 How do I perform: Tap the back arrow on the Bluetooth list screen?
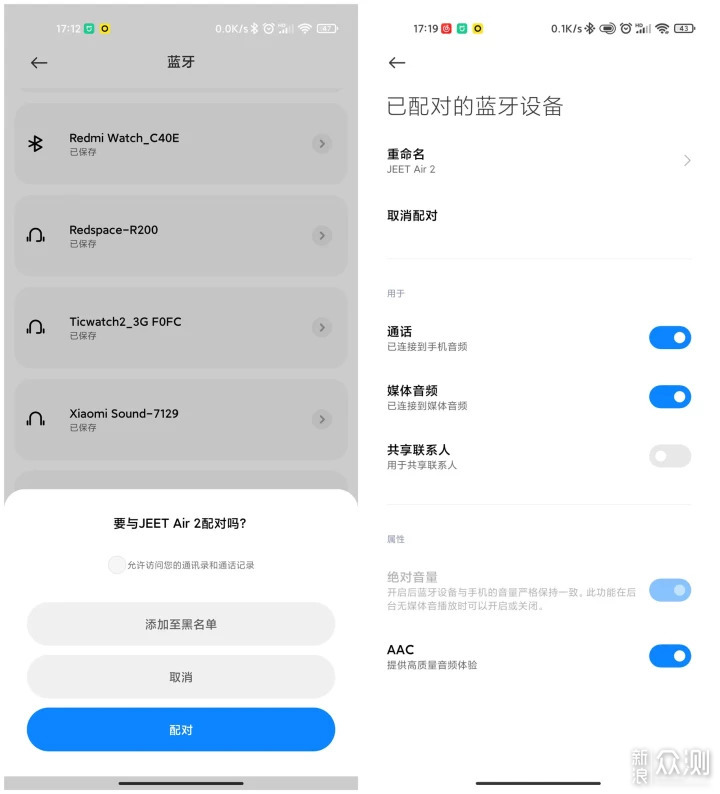38,62
